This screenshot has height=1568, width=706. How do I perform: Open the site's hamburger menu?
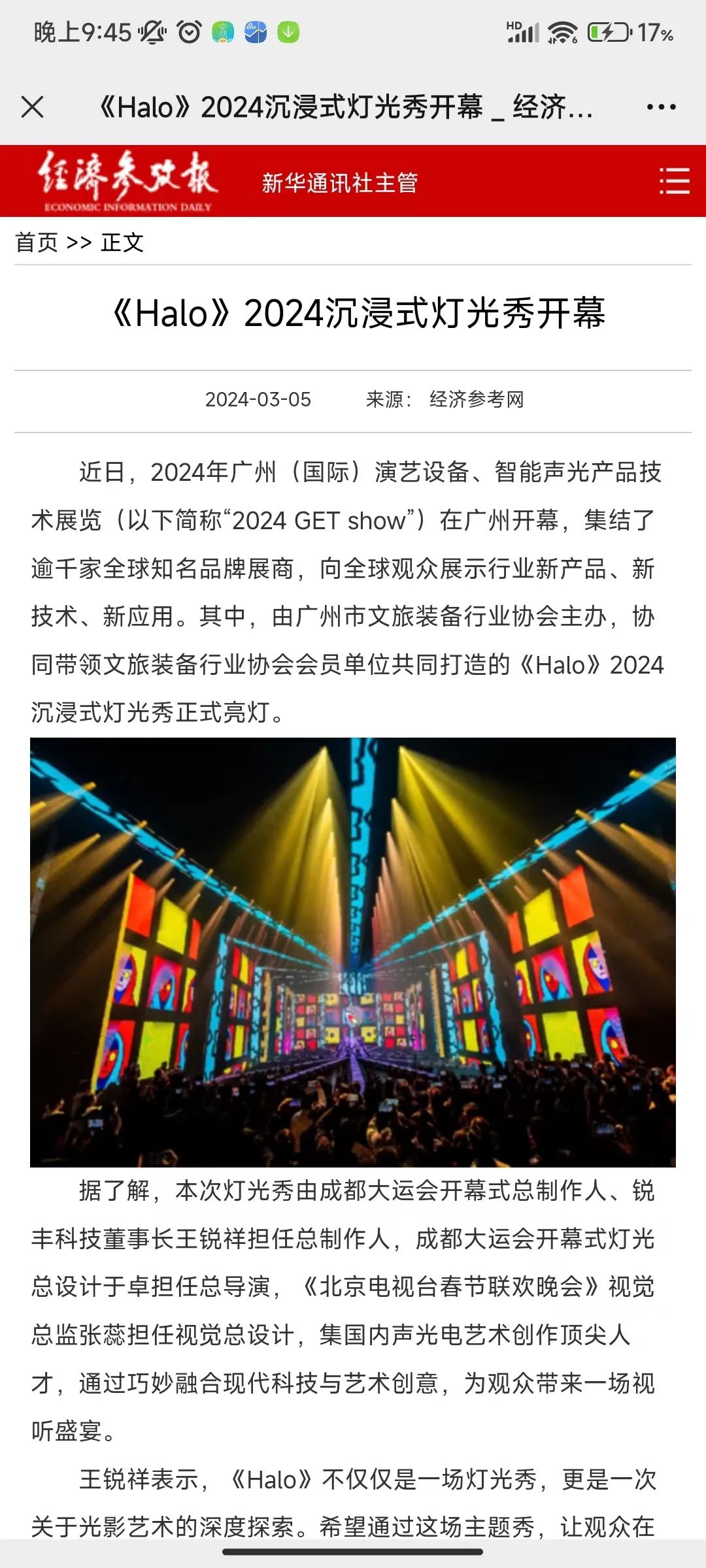pyautogui.click(x=674, y=181)
